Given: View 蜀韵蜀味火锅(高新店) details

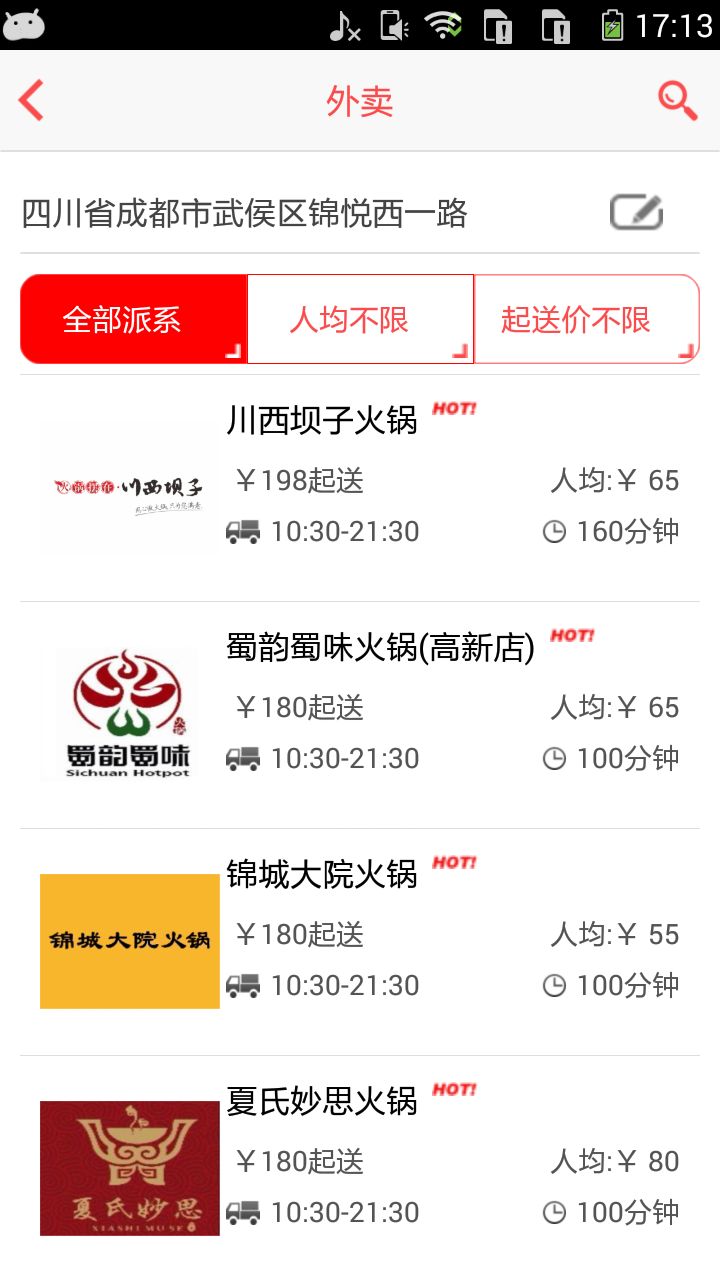Looking at the screenshot, I should pyautogui.click(x=360, y=715).
